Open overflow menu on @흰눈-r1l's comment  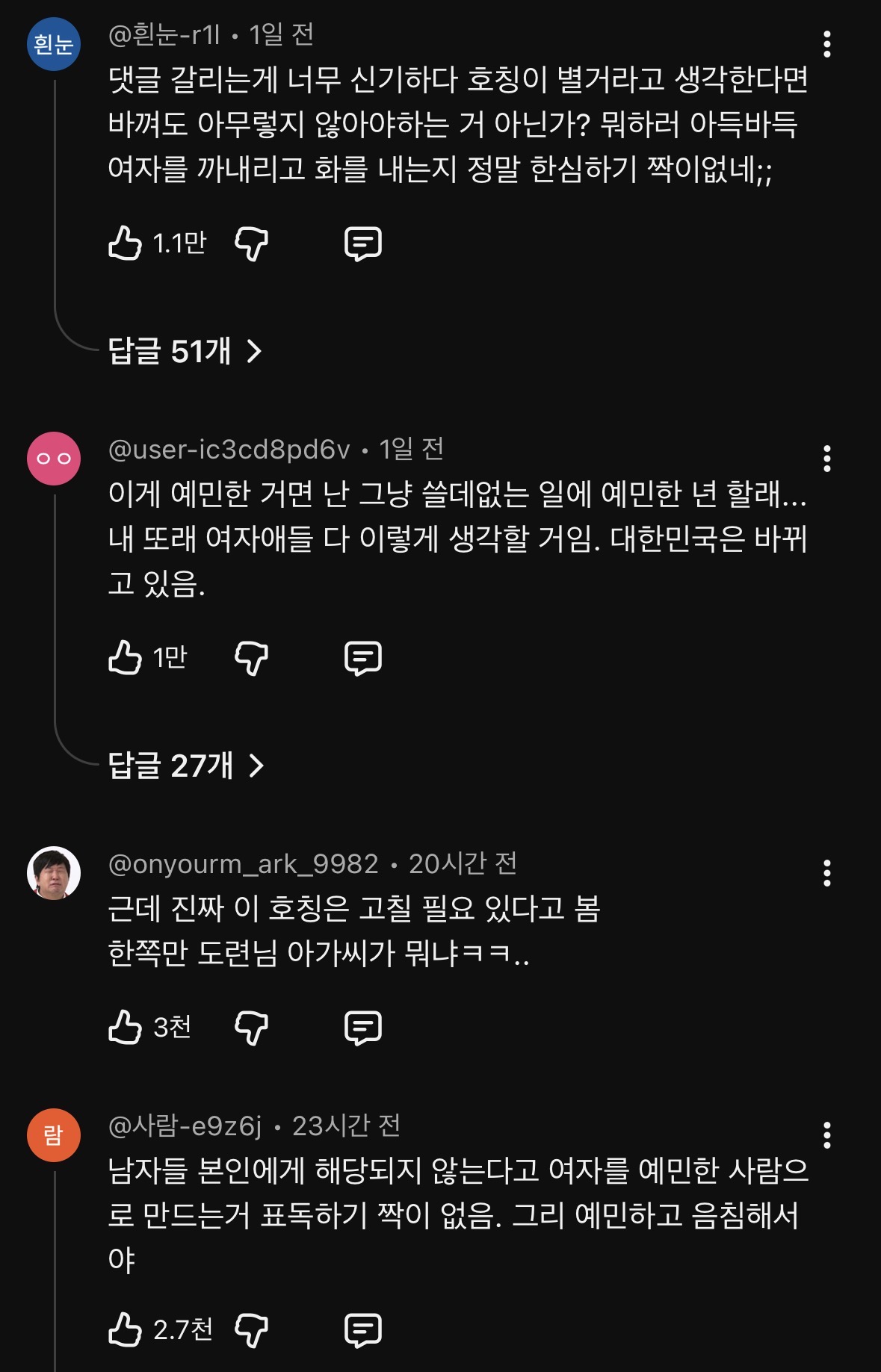coord(826,45)
